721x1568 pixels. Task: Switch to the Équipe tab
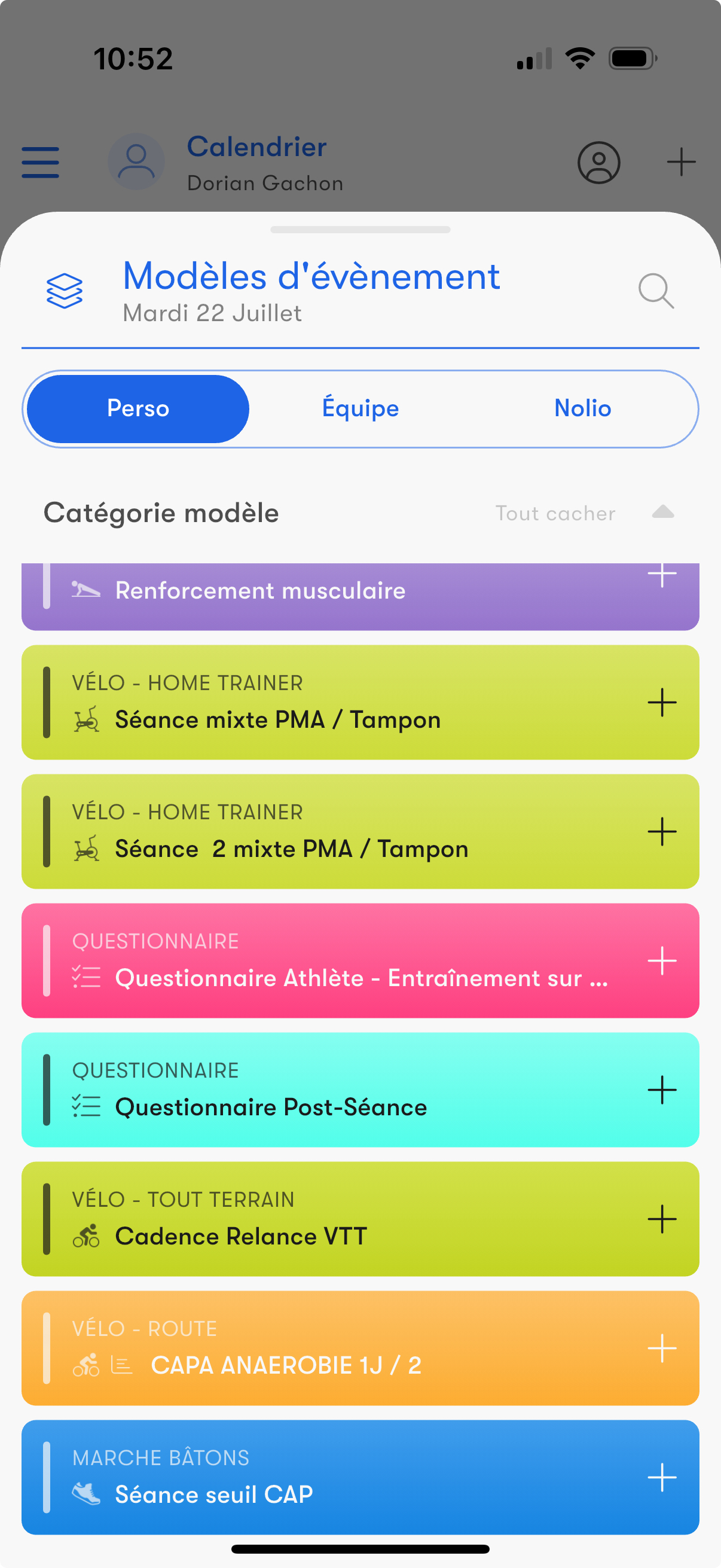(x=360, y=408)
